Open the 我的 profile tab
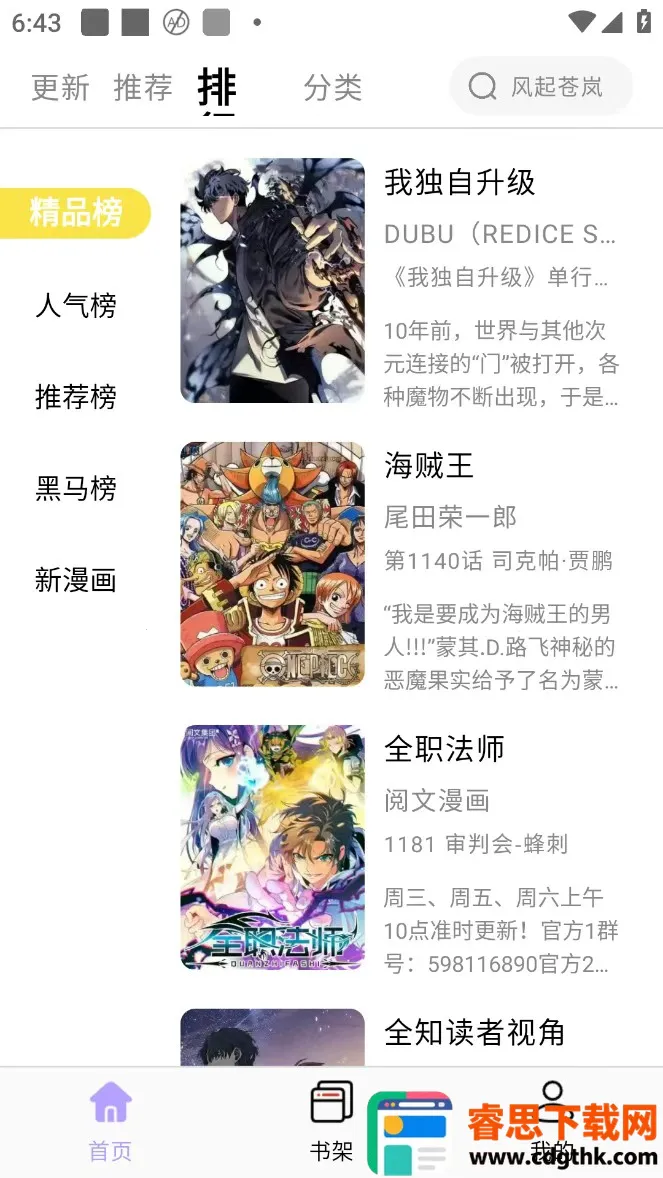 pos(552,1110)
